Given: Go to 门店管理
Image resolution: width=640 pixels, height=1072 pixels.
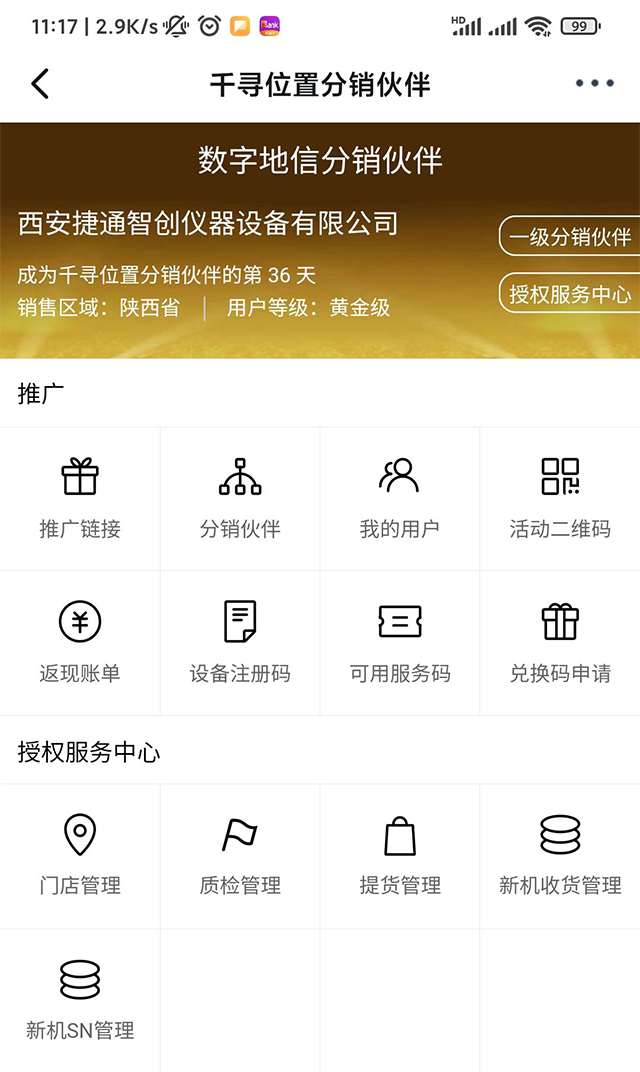Looking at the screenshot, I should [x=80, y=855].
